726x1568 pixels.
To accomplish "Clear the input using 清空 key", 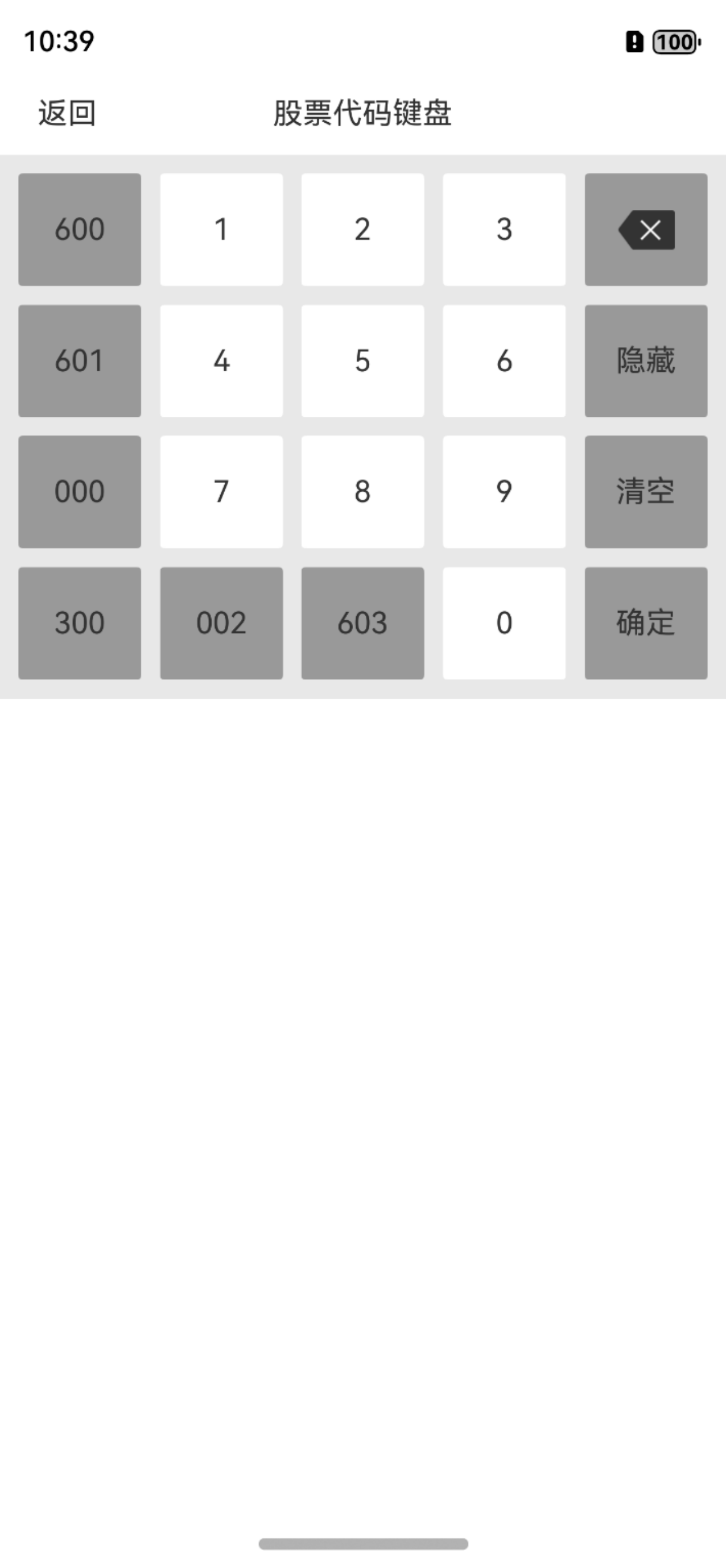I will pos(646,492).
